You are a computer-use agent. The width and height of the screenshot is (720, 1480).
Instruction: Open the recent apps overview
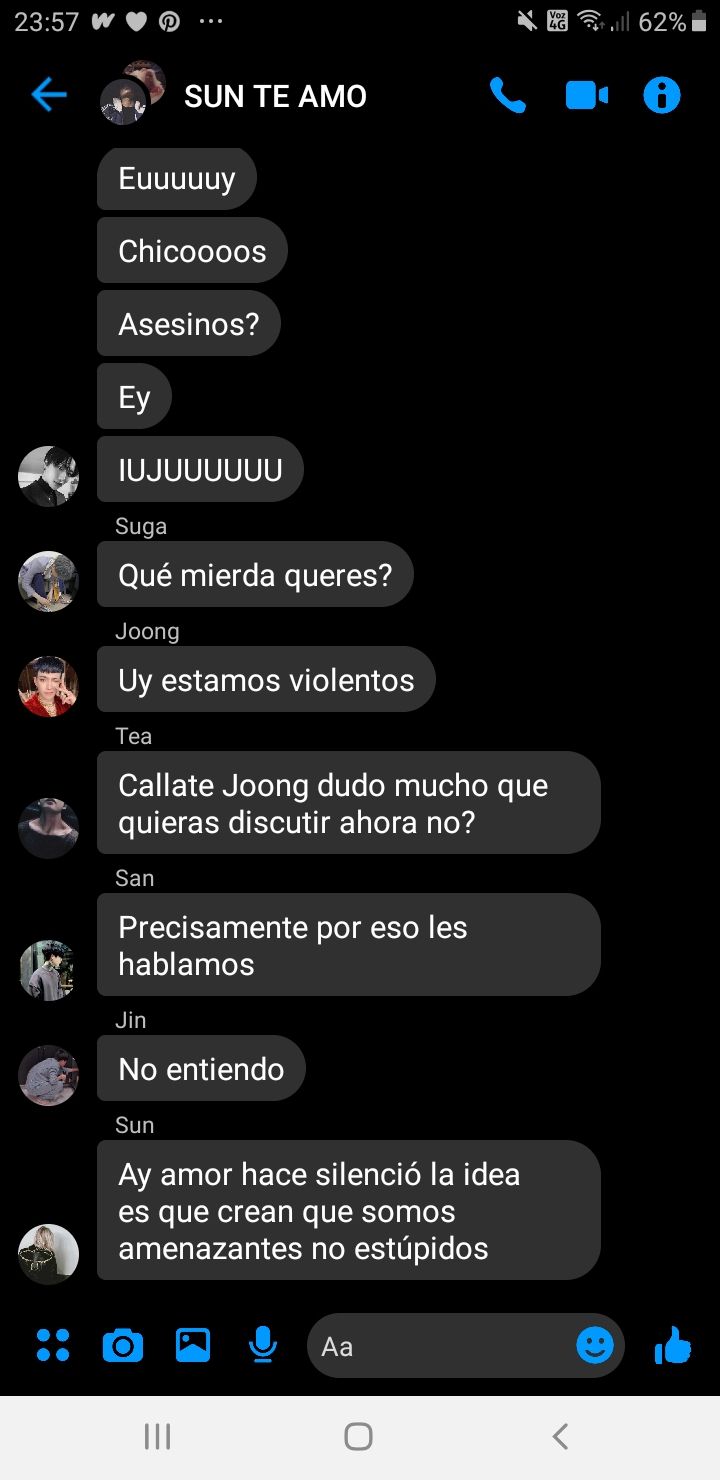click(x=157, y=1437)
